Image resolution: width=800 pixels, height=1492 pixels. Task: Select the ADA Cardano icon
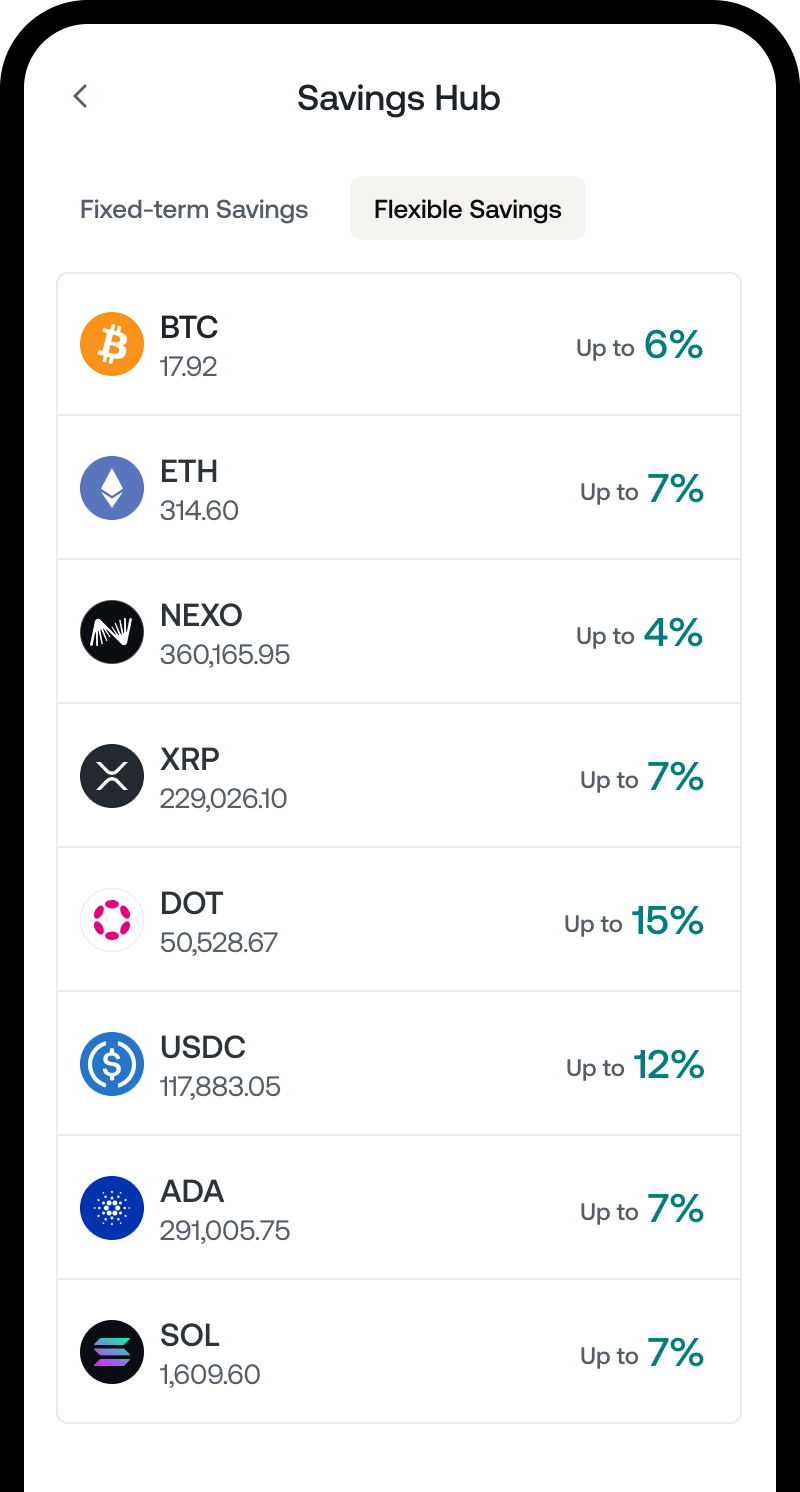tap(112, 1208)
